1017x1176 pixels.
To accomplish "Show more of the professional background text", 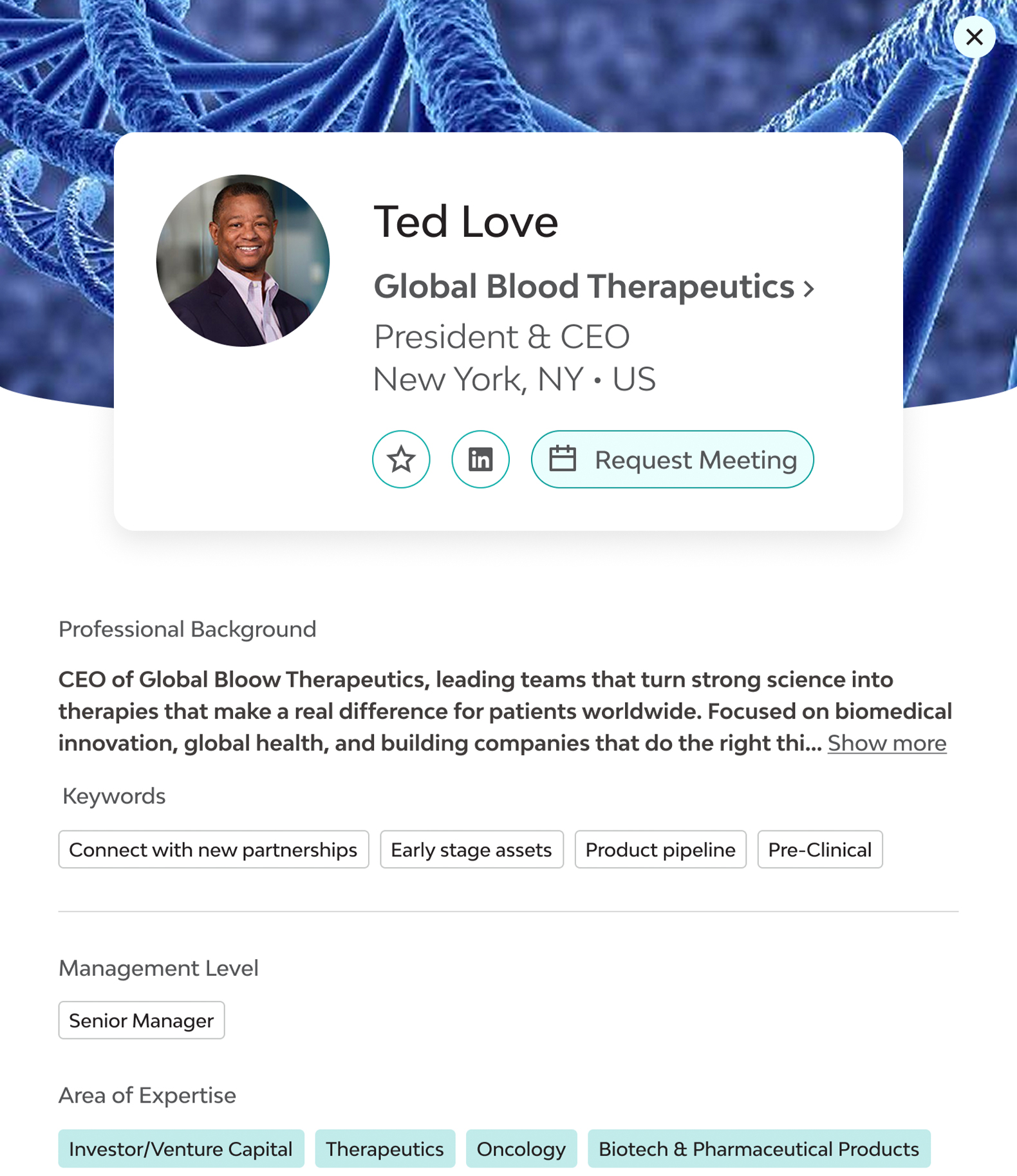I will pyautogui.click(x=887, y=743).
